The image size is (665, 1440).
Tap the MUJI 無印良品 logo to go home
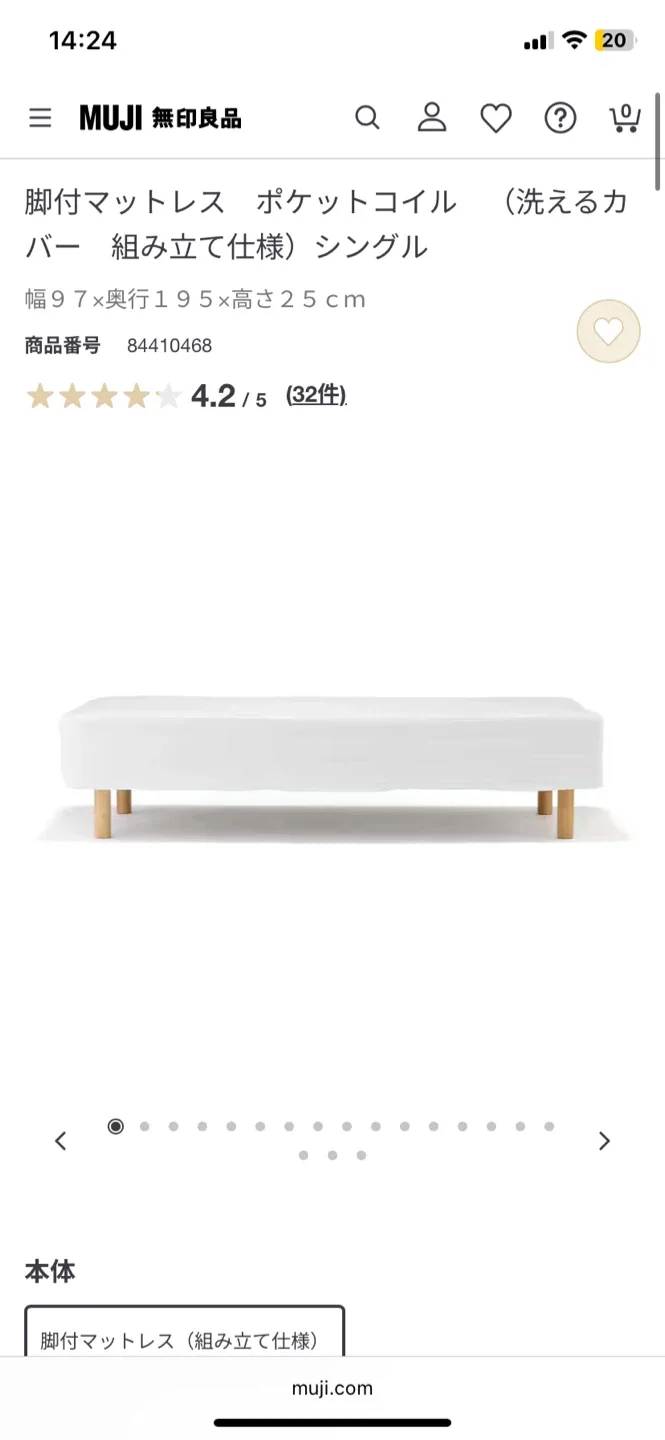[160, 118]
